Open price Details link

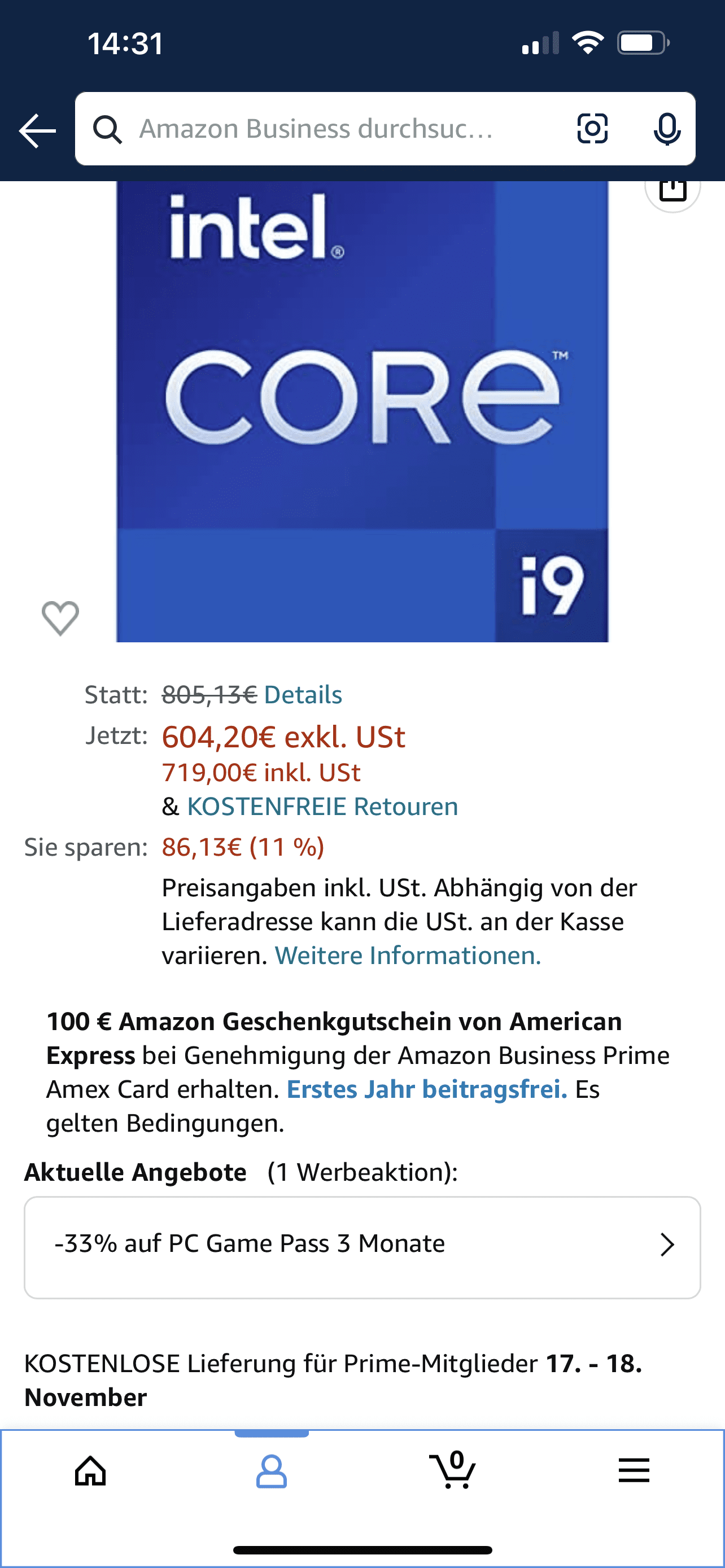click(x=303, y=694)
